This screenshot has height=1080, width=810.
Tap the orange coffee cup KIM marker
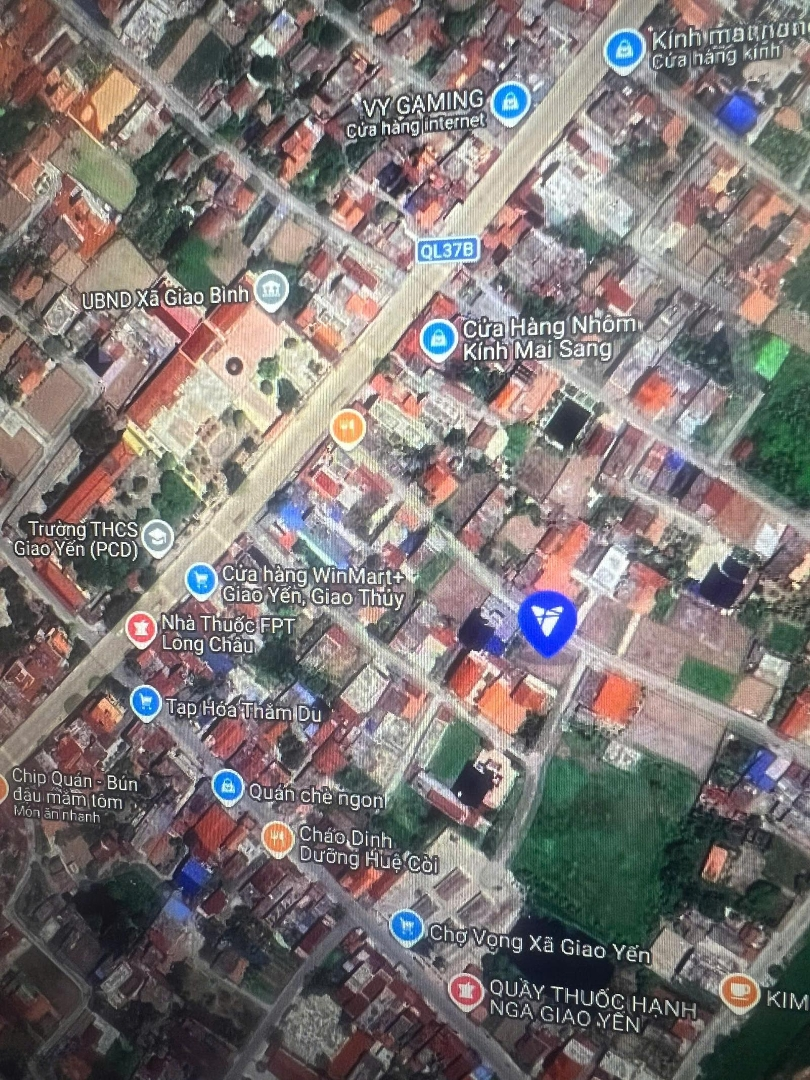coord(739,992)
